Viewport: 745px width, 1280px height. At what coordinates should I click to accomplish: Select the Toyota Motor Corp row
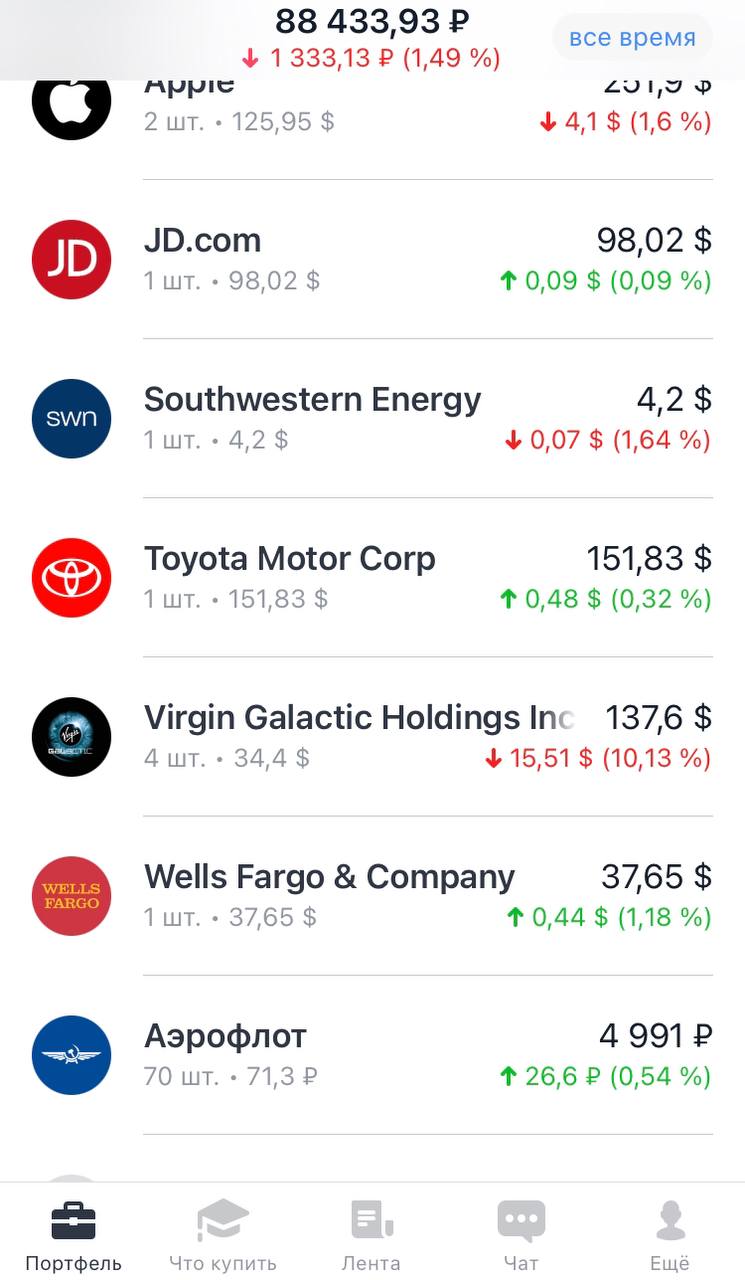(x=372, y=577)
